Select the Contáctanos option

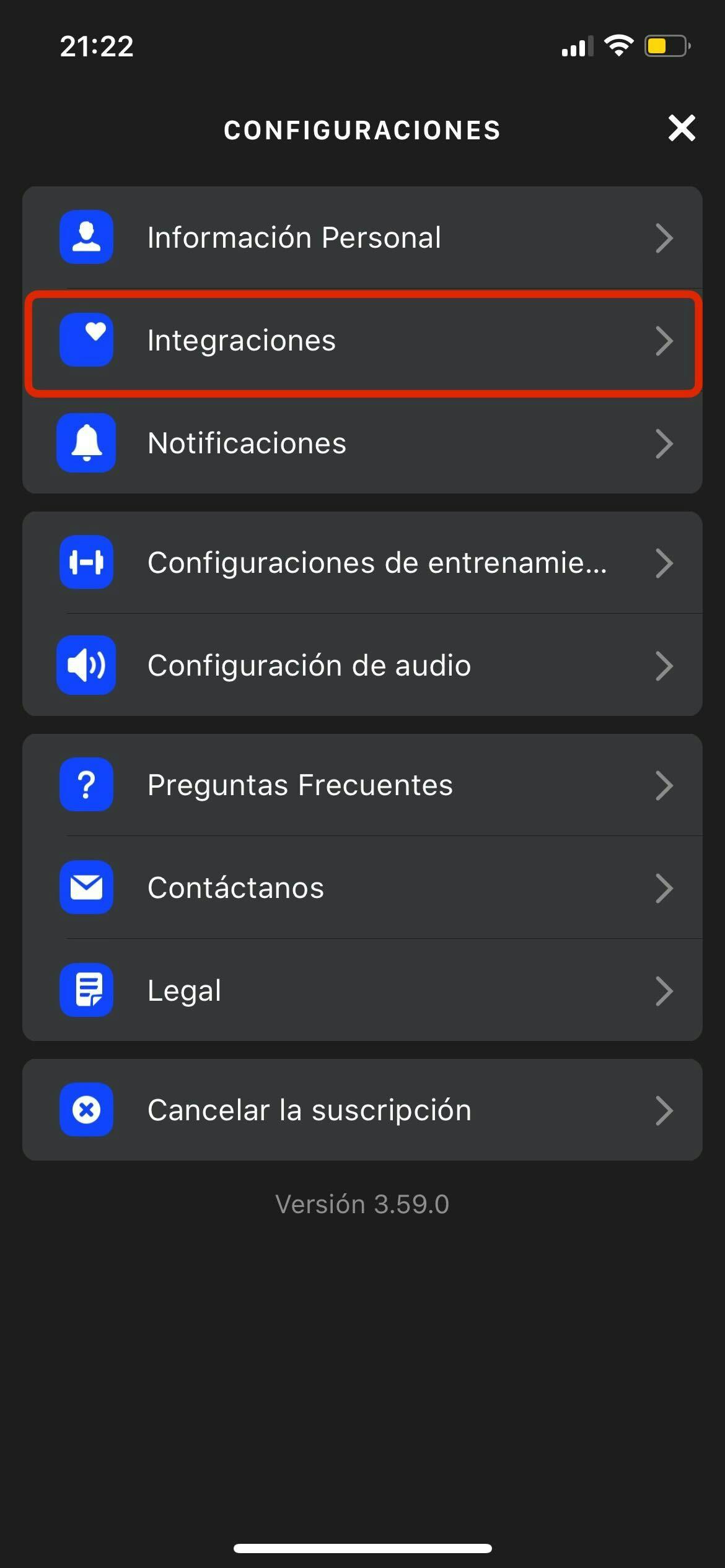362,888
